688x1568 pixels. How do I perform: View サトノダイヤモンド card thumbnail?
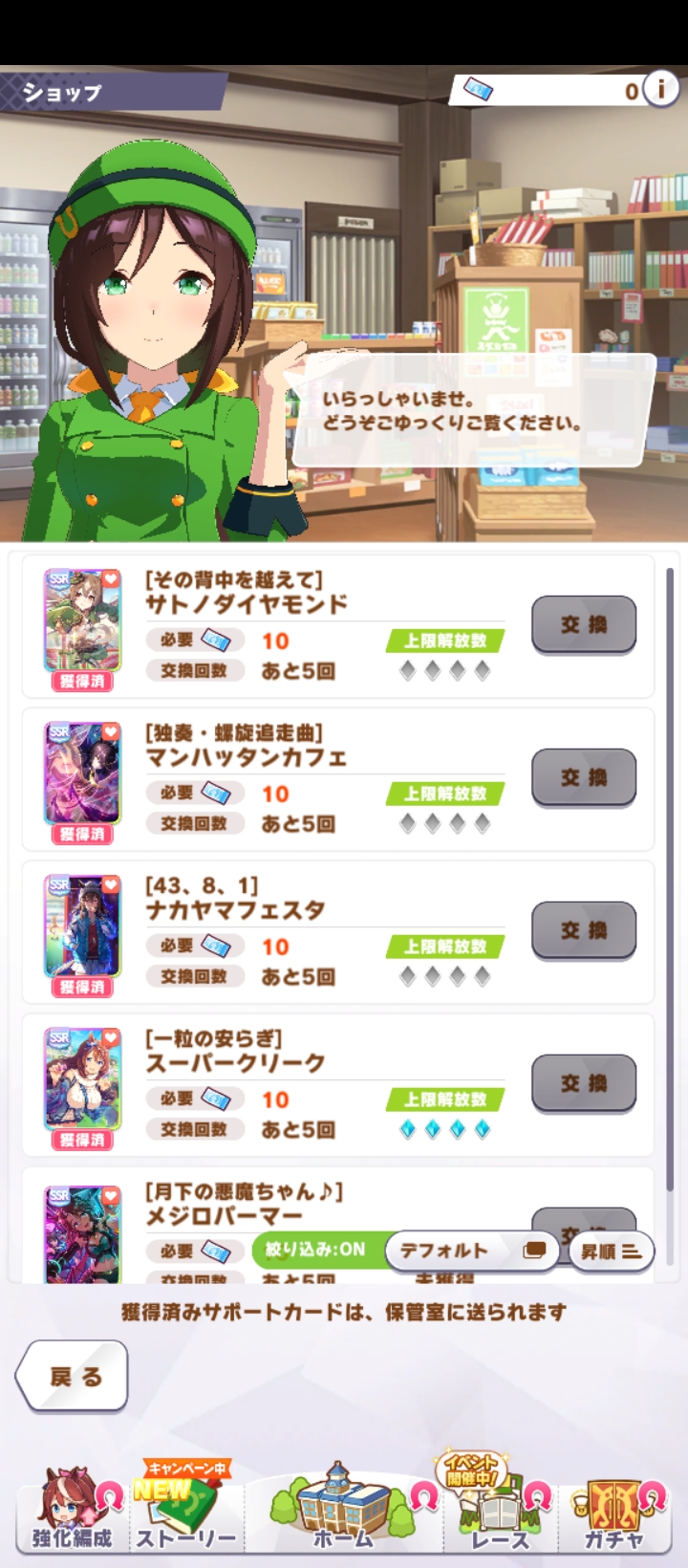click(x=83, y=621)
